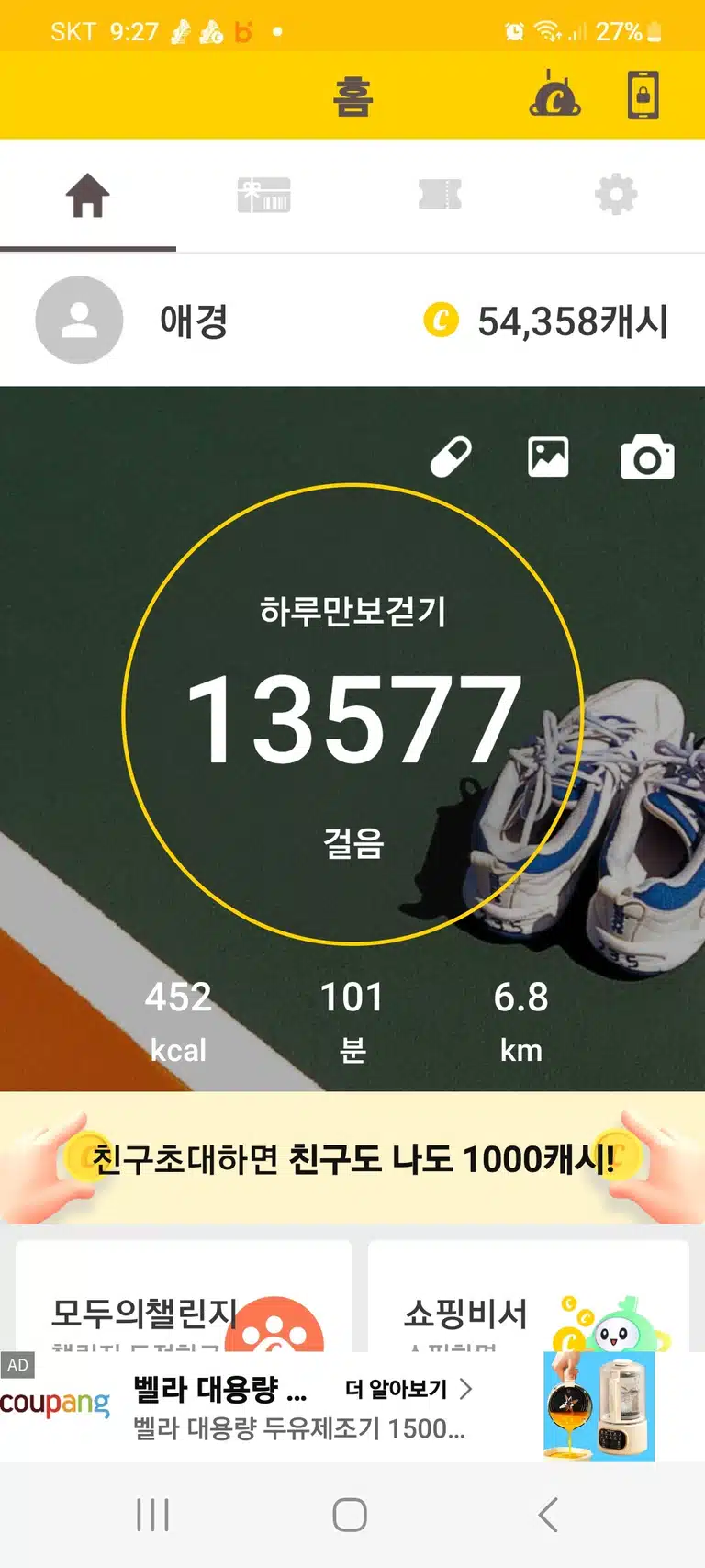Image resolution: width=705 pixels, height=1568 pixels.
Task: Switch to the gift shop barcode tab
Action: pyautogui.click(x=263, y=195)
